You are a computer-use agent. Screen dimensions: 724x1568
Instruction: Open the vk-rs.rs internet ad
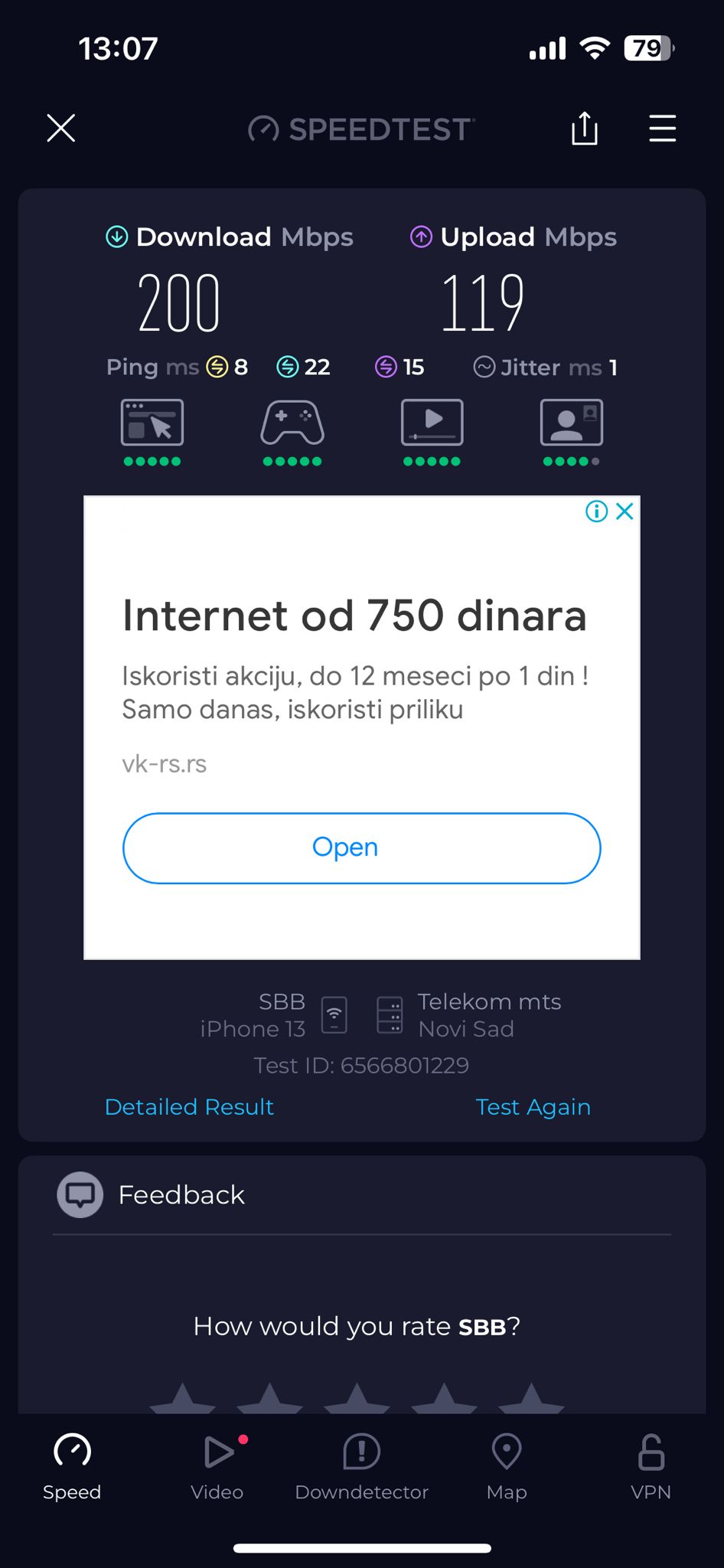pos(361,848)
